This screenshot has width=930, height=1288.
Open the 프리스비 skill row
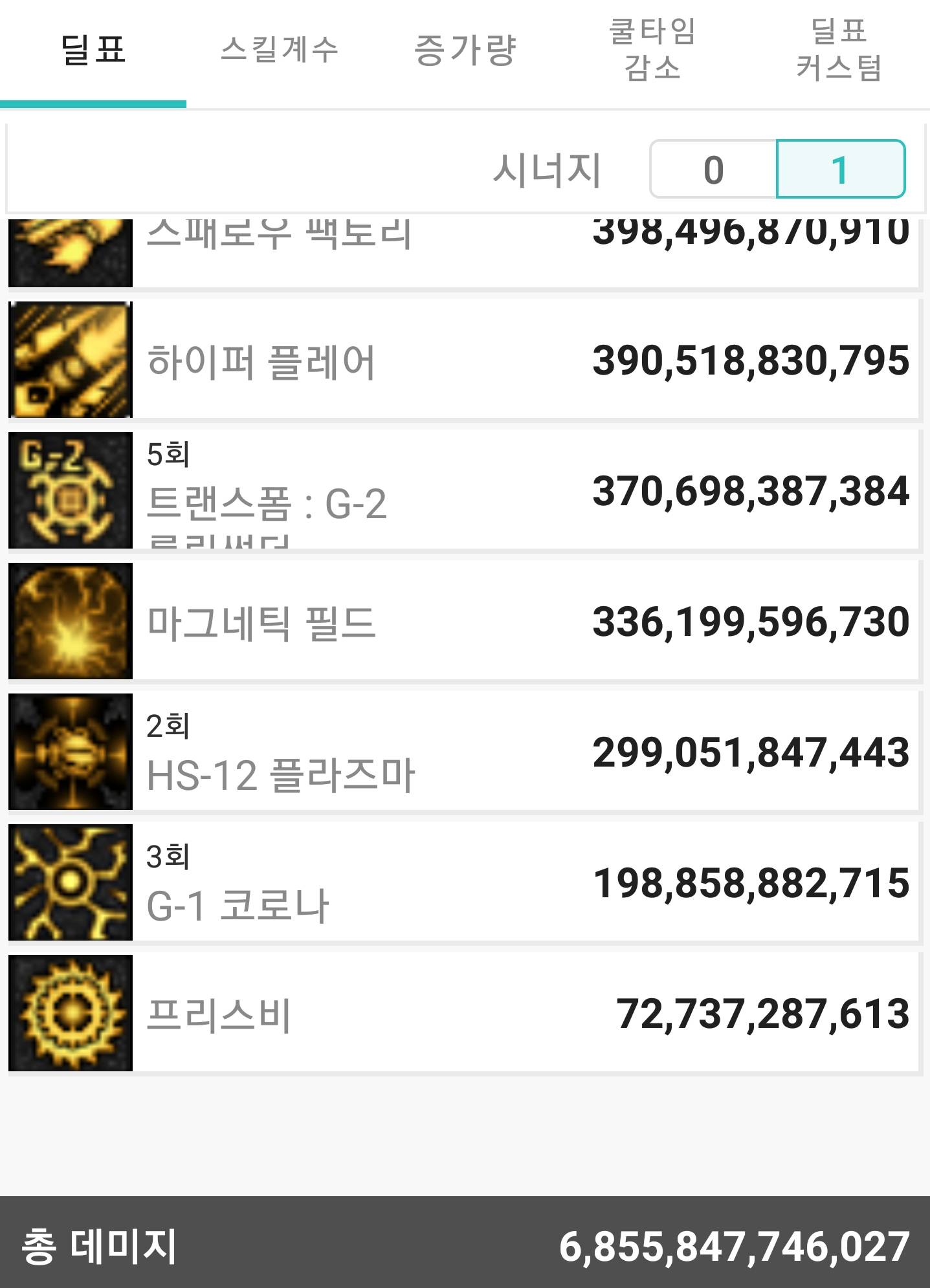coord(463,1013)
